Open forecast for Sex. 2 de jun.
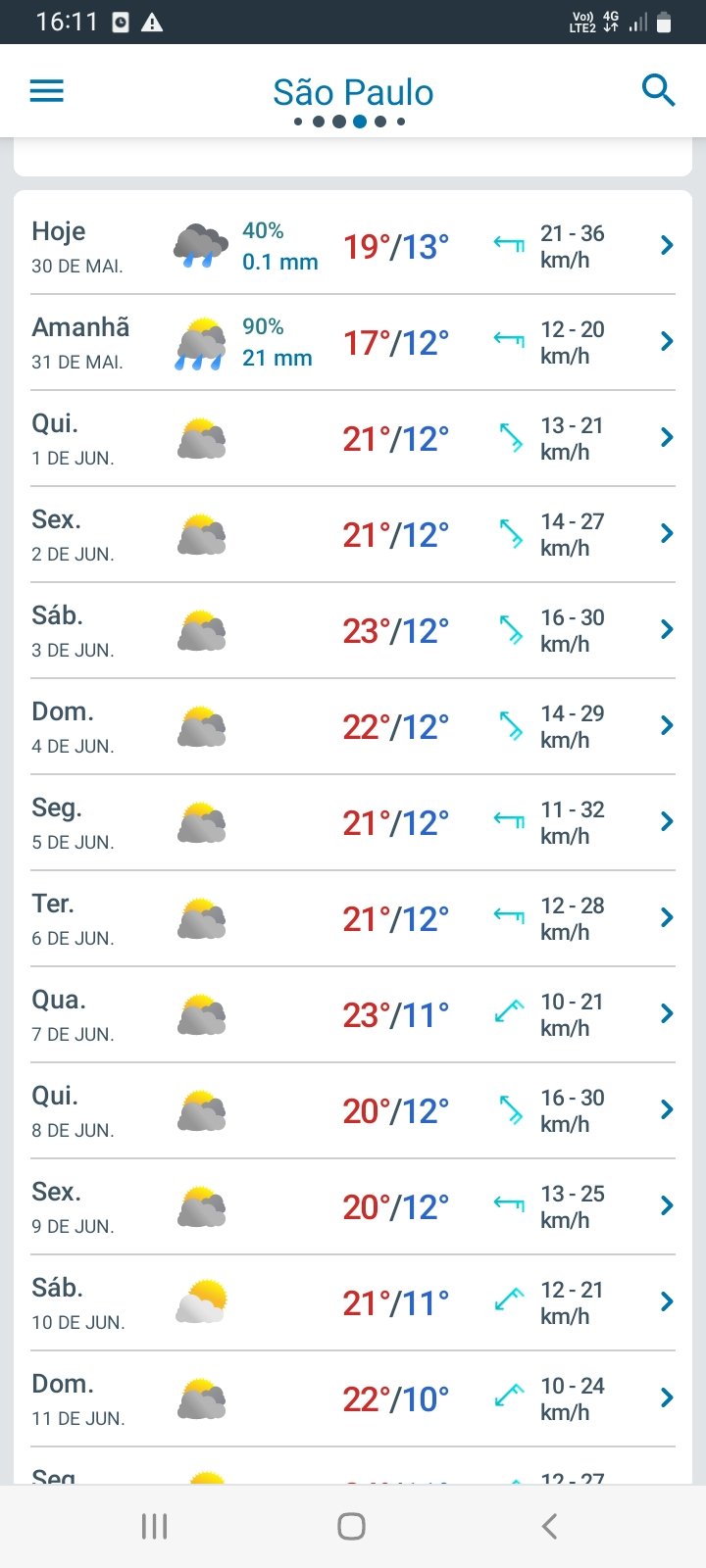 353,534
